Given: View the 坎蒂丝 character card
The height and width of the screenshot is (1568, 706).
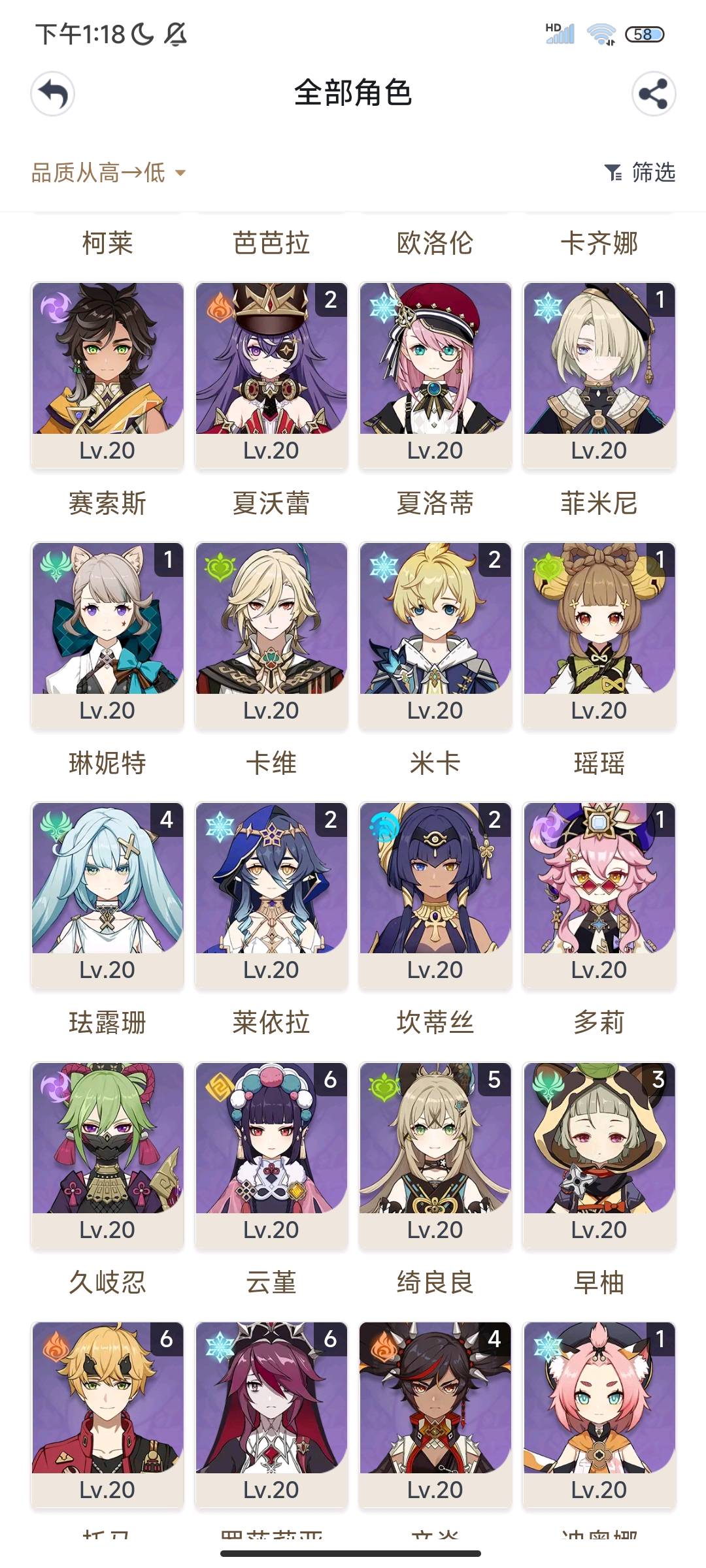Looking at the screenshot, I should [x=435, y=895].
